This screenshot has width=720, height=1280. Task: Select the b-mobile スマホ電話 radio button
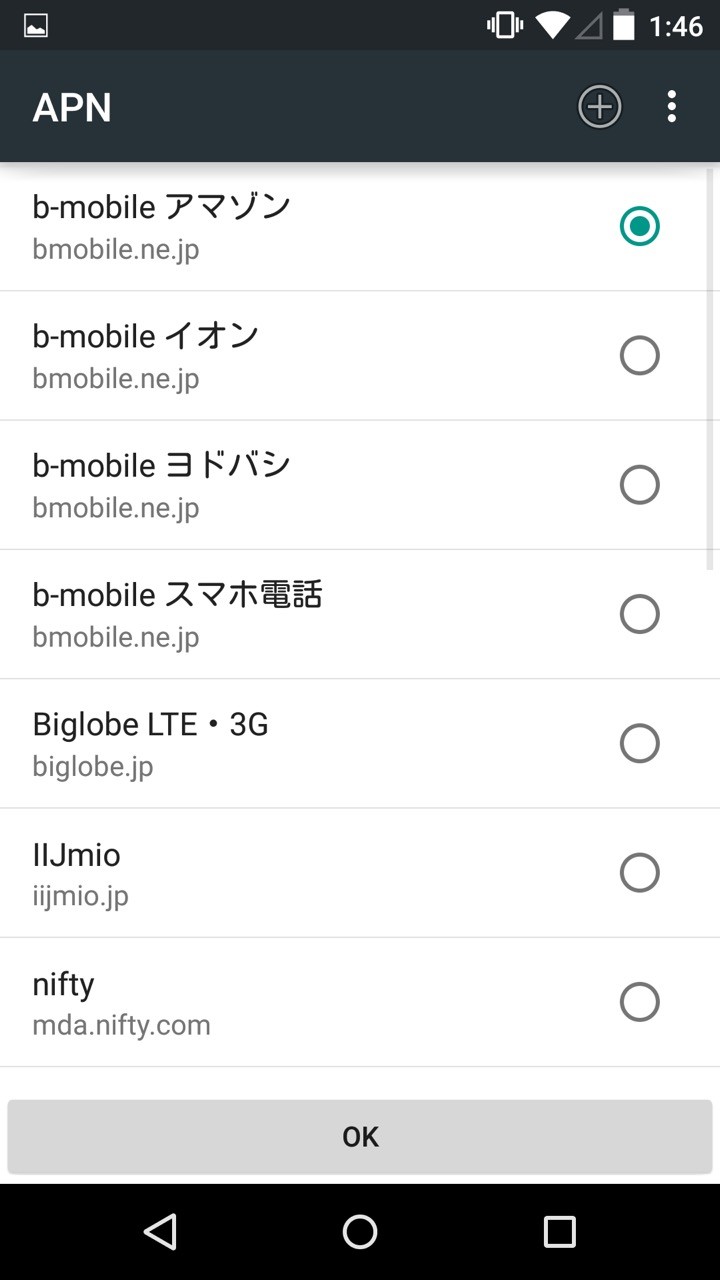pos(639,614)
